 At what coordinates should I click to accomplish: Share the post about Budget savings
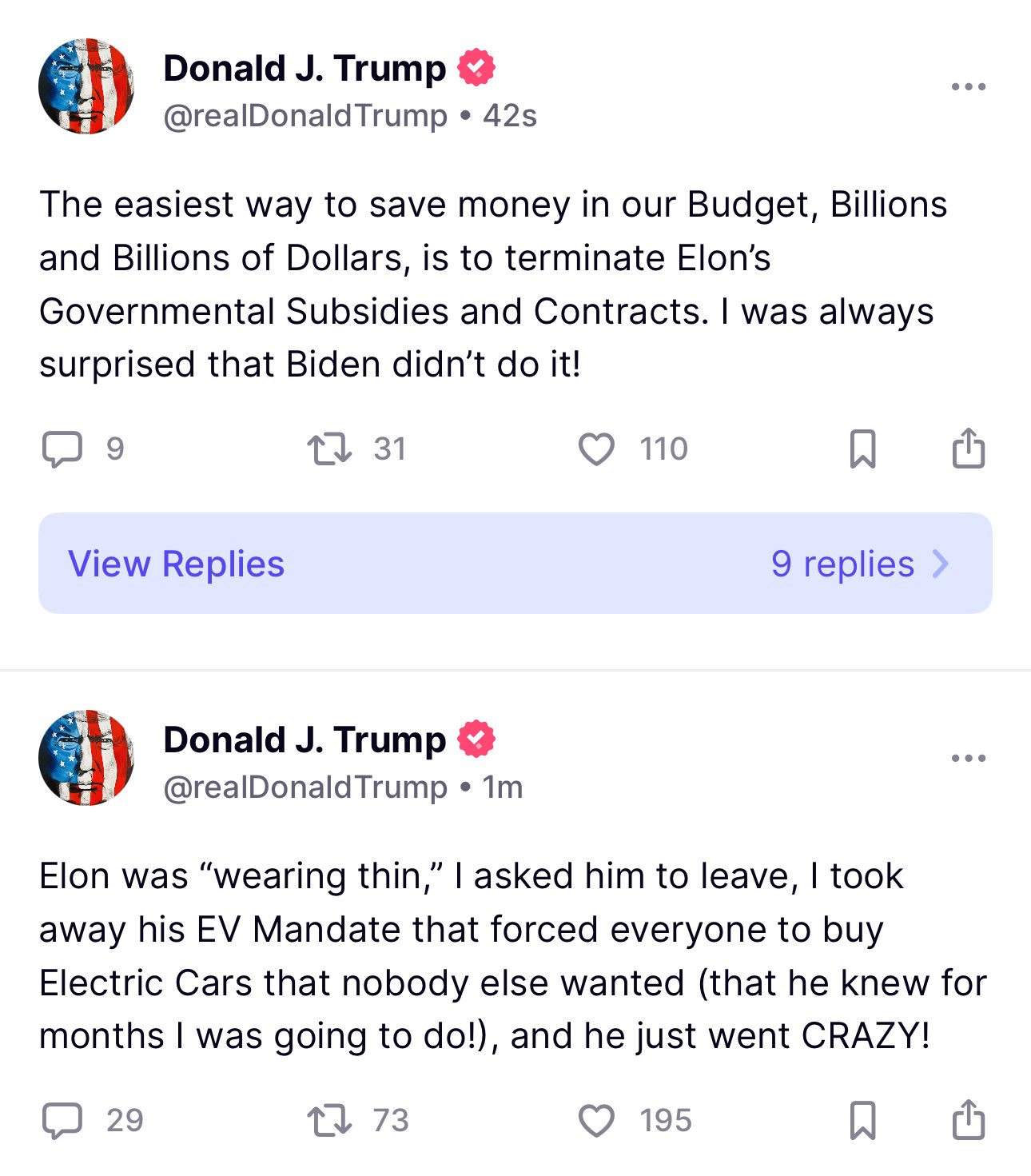[968, 448]
